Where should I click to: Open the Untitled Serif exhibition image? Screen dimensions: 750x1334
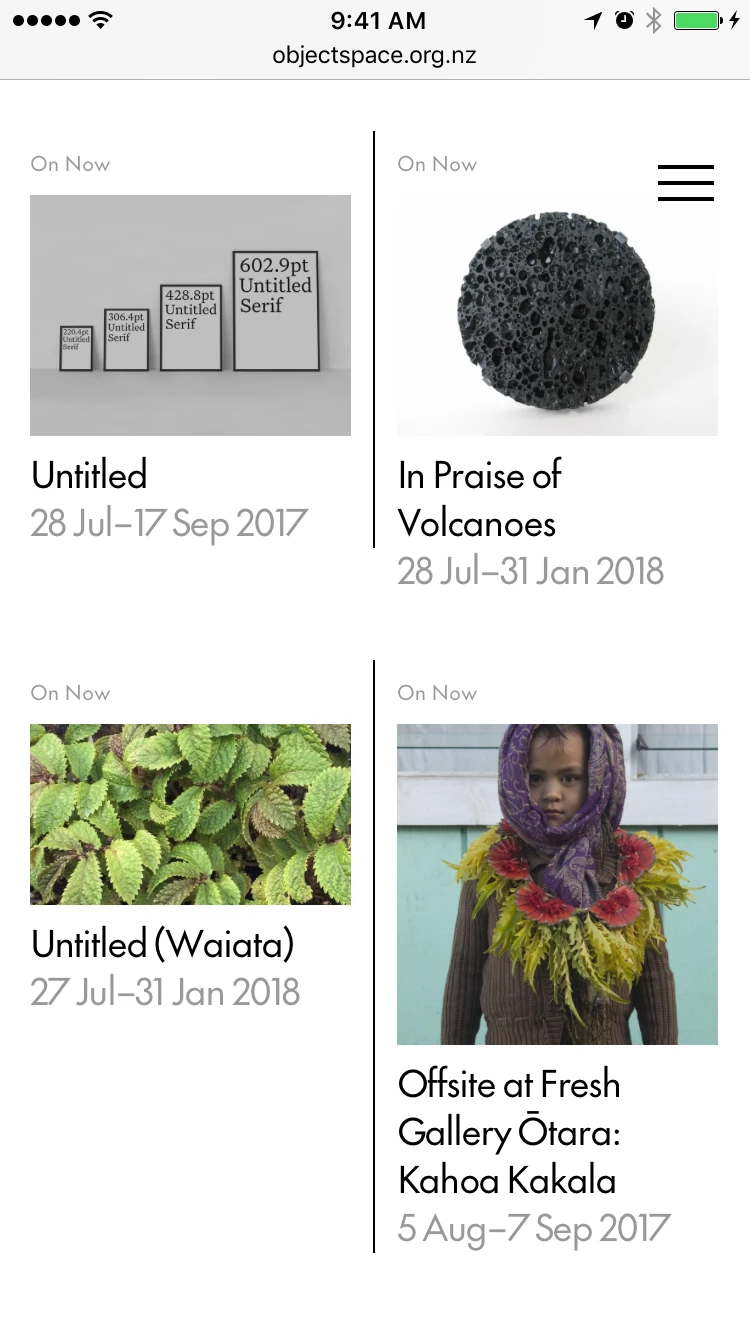[190, 315]
